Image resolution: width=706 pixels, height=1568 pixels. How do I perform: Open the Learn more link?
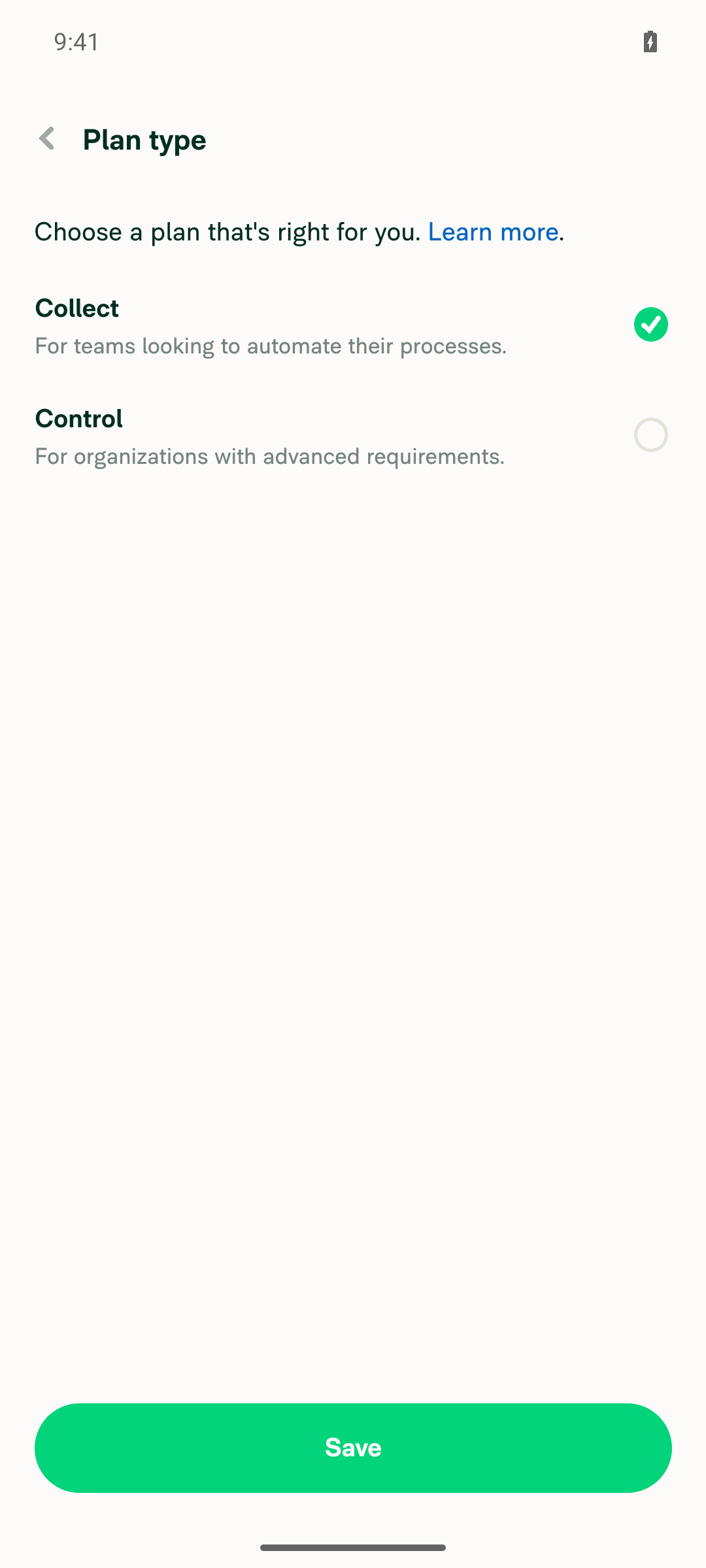point(493,232)
